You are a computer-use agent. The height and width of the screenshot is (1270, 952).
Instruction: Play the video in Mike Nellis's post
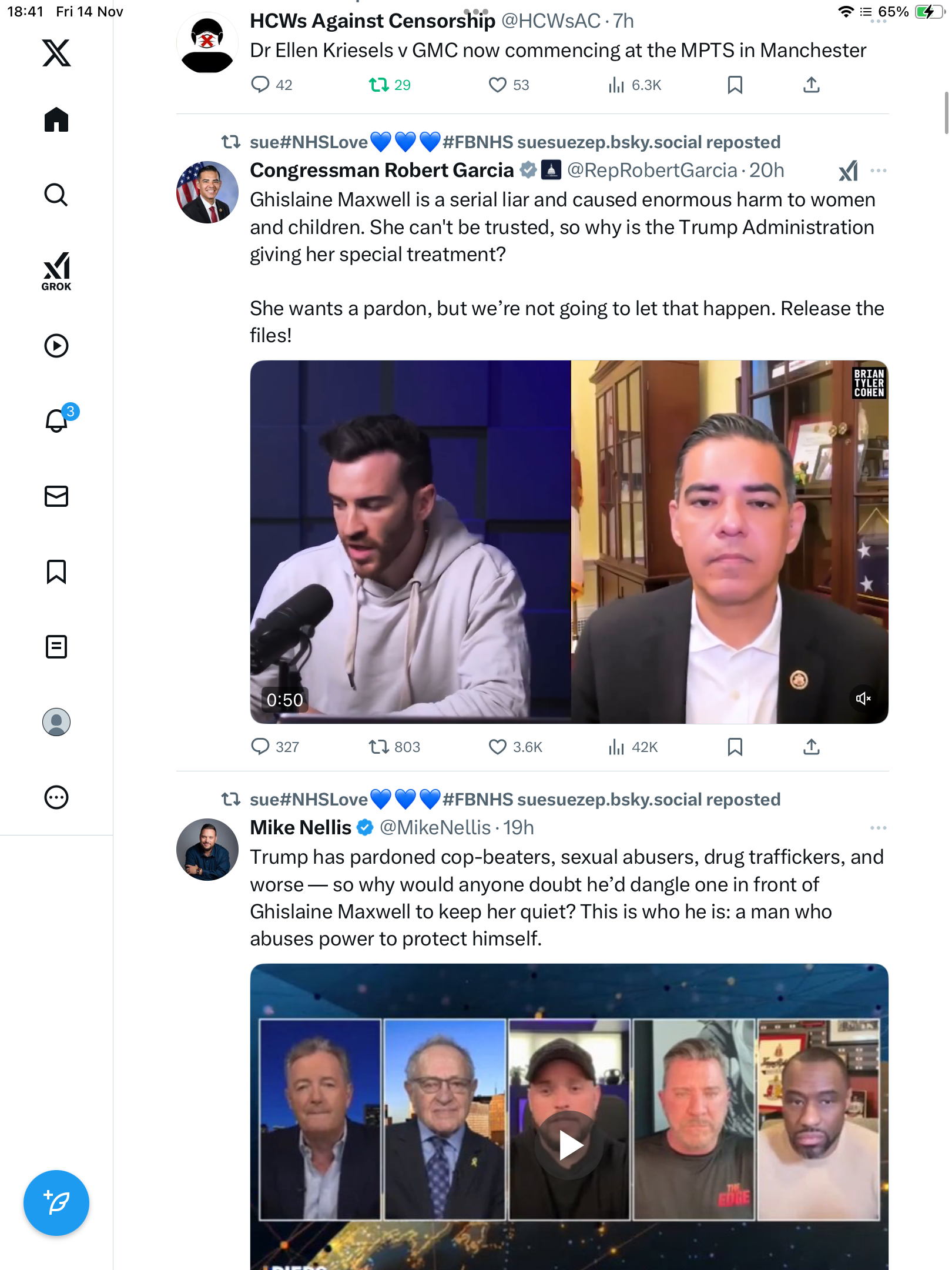569,1144
